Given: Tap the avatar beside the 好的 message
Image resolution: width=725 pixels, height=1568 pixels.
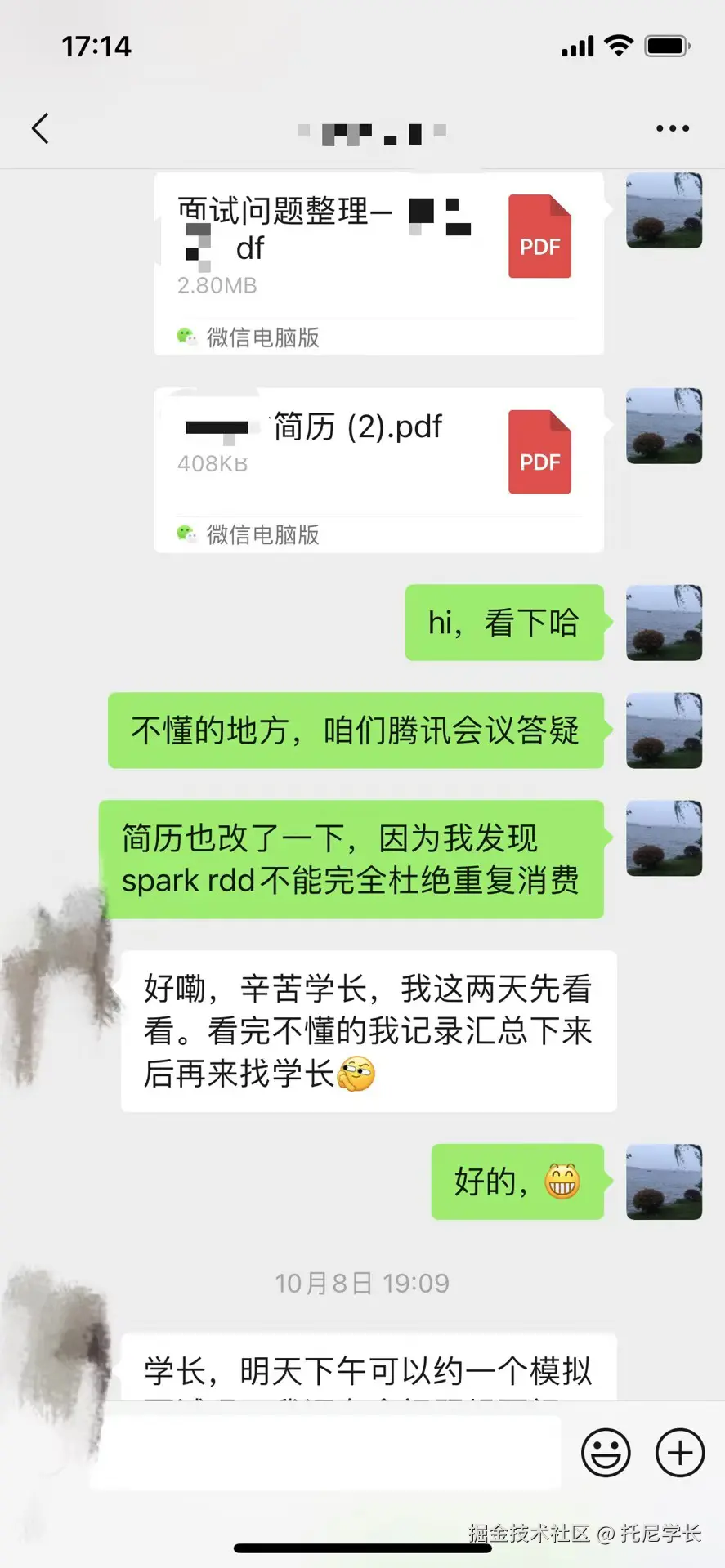Looking at the screenshot, I should pyautogui.click(x=664, y=1182).
